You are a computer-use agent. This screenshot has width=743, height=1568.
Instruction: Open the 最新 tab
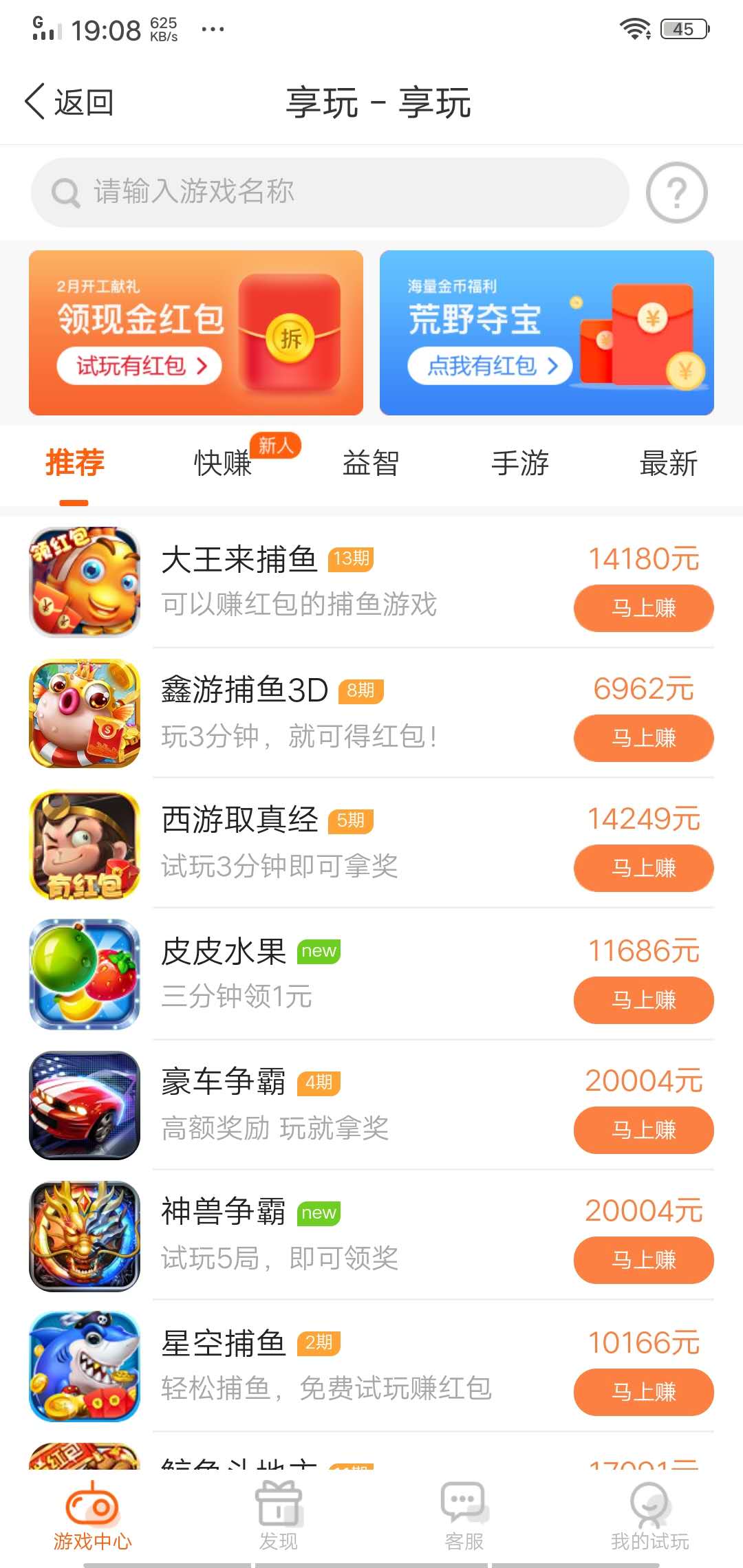pyautogui.click(x=669, y=464)
